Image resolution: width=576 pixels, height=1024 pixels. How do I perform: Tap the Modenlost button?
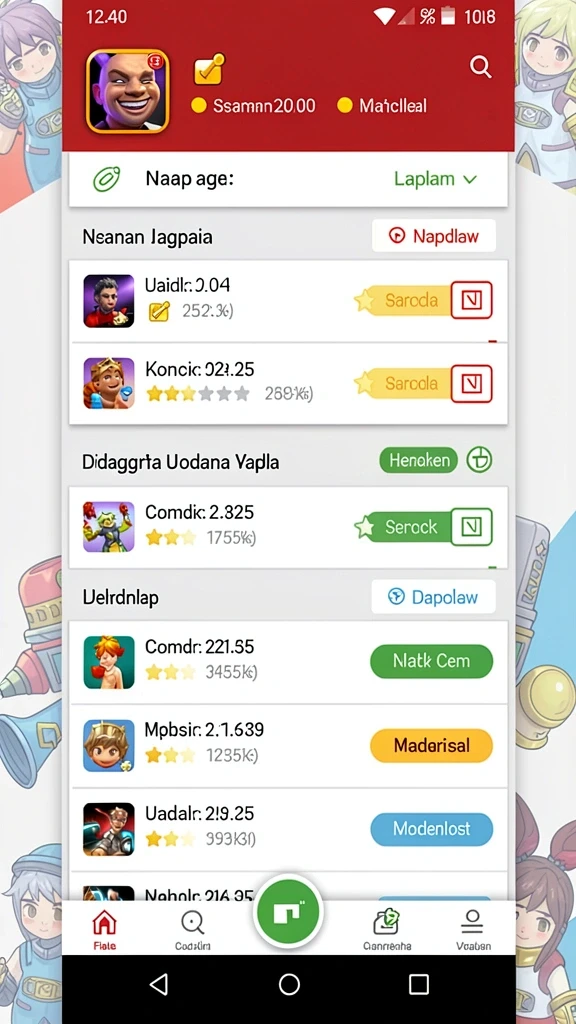431,829
